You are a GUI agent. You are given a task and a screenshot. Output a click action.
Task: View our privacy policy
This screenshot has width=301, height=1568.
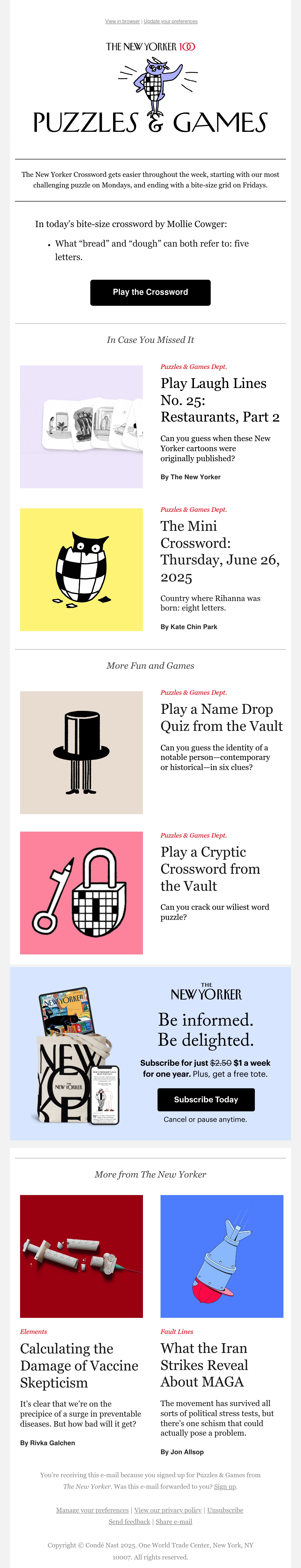click(168, 1510)
